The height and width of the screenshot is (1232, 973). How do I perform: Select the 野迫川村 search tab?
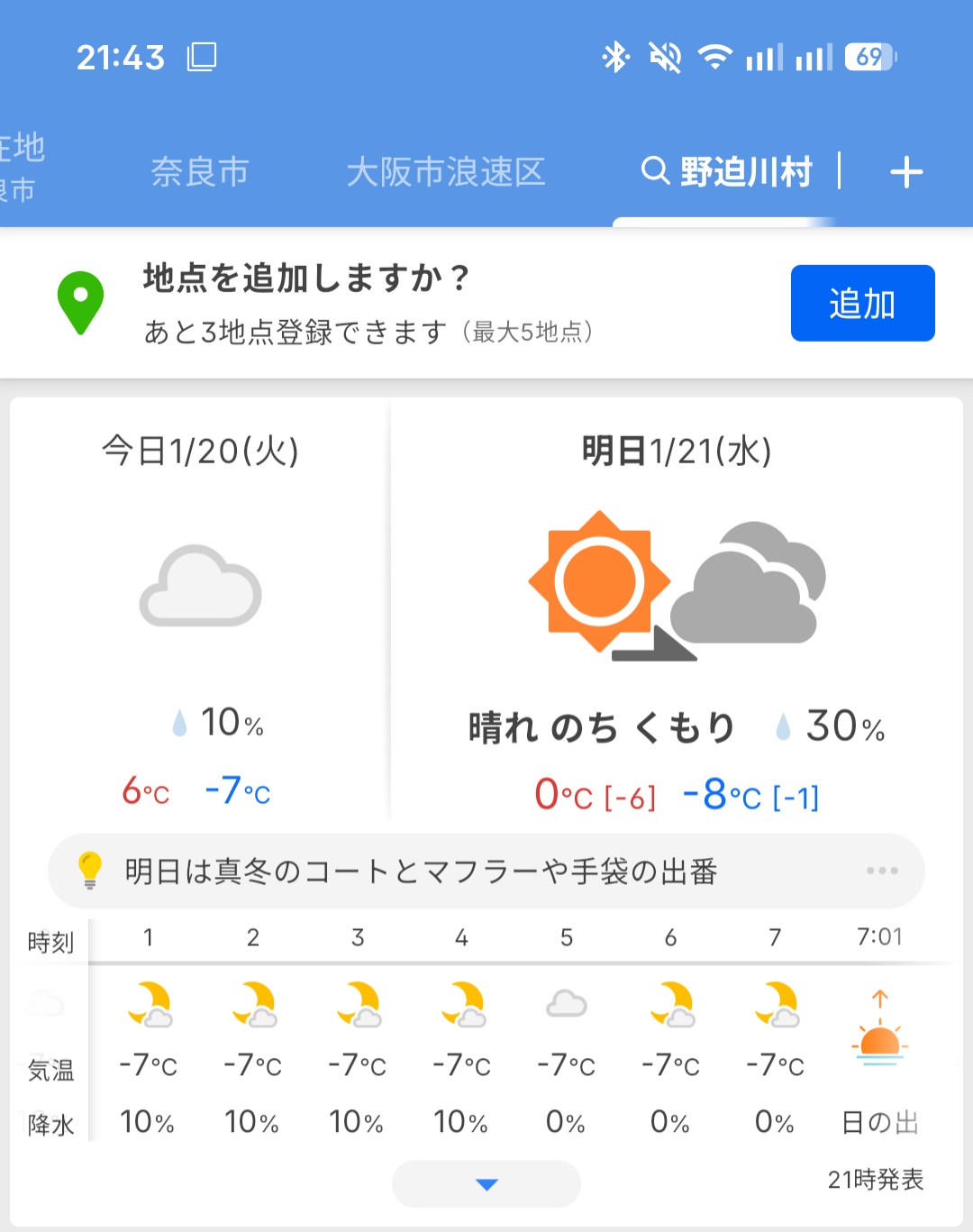728,171
